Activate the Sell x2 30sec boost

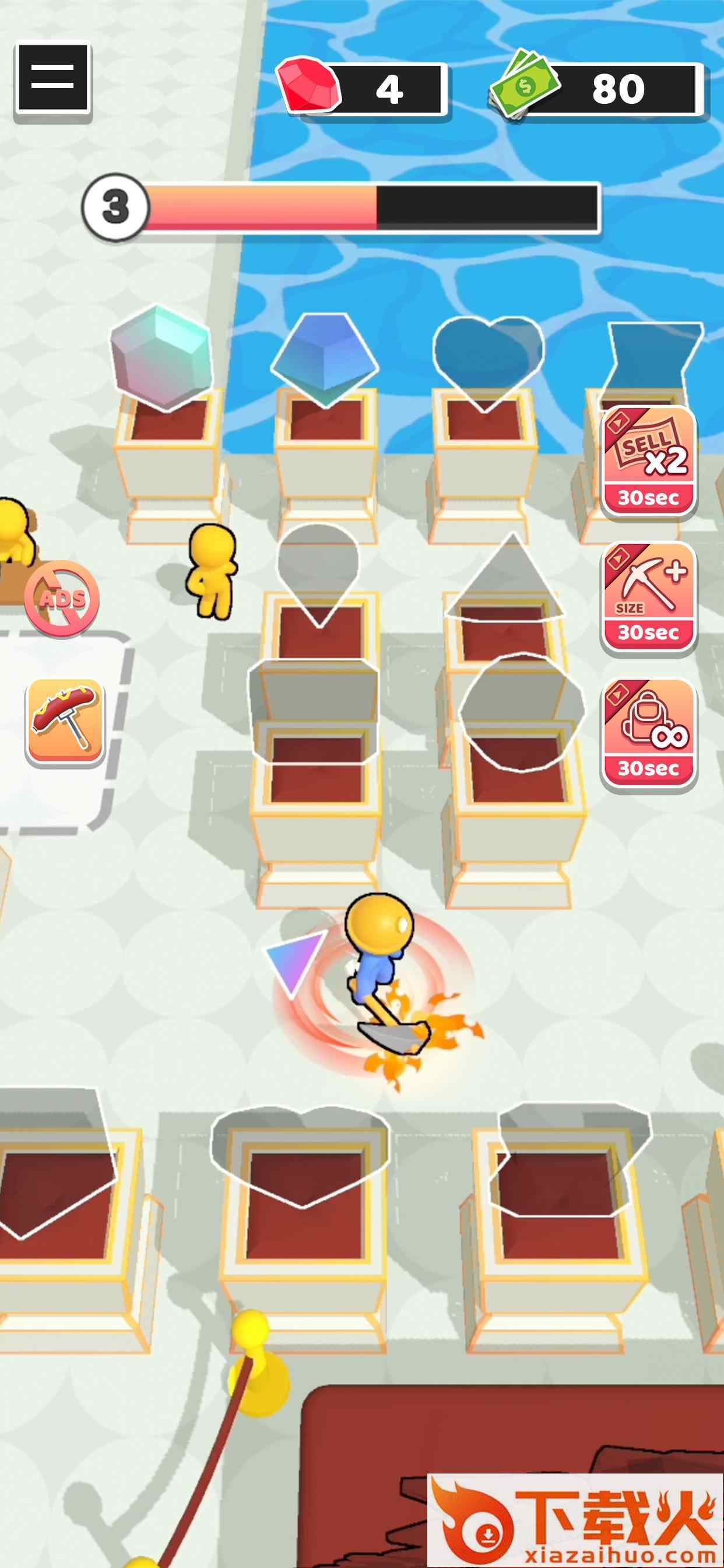click(x=649, y=461)
